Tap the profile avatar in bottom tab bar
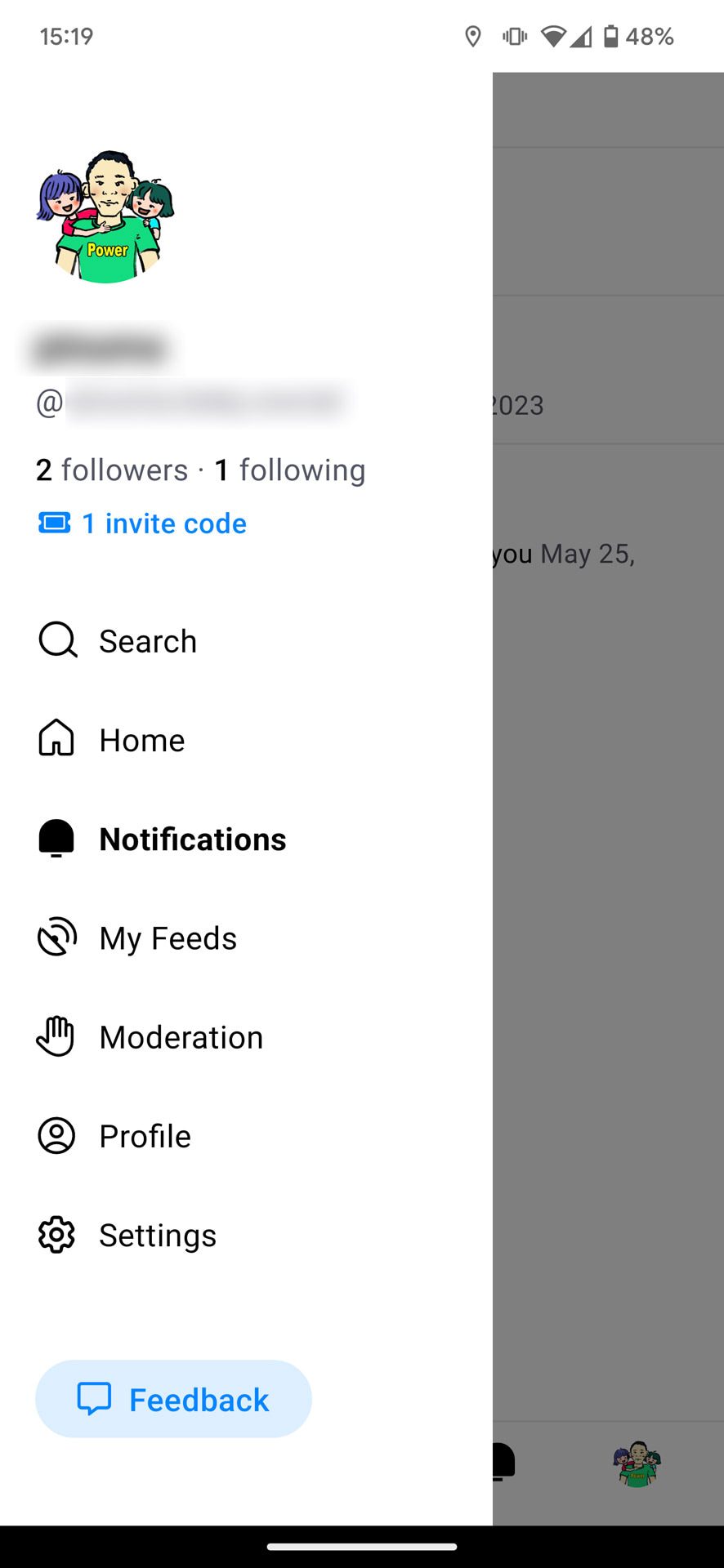The height and width of the screenshot is (1568, 724). pos(637,1462)
